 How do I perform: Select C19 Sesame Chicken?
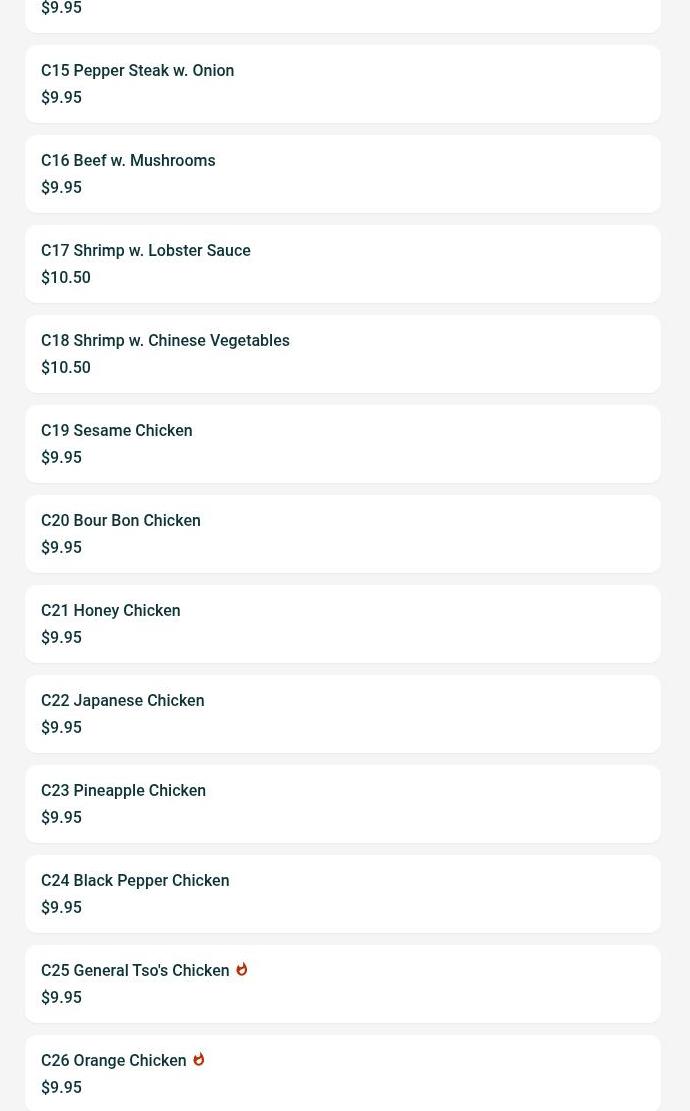(342, 444)
